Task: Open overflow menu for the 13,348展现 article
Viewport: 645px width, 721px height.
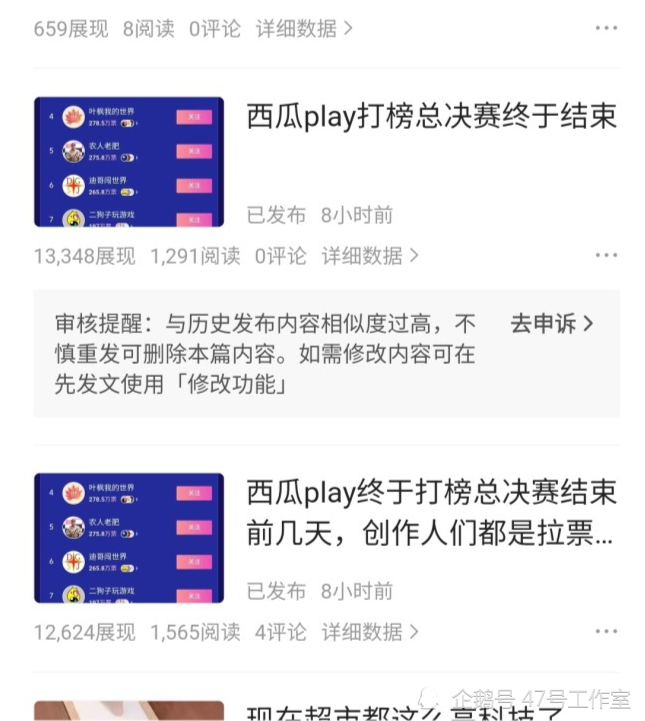Action: tap(606, 256)
